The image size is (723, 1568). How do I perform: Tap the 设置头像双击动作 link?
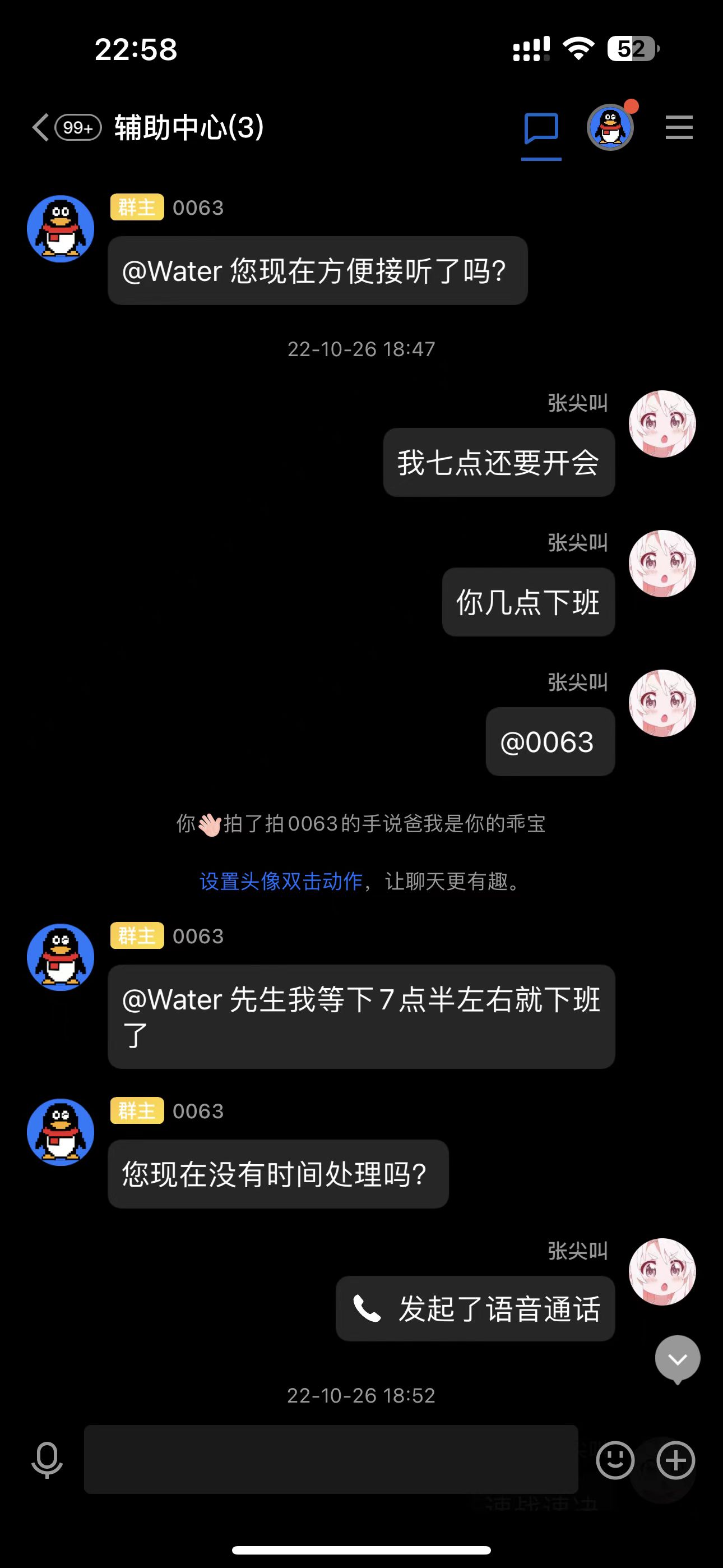(281, 881)
